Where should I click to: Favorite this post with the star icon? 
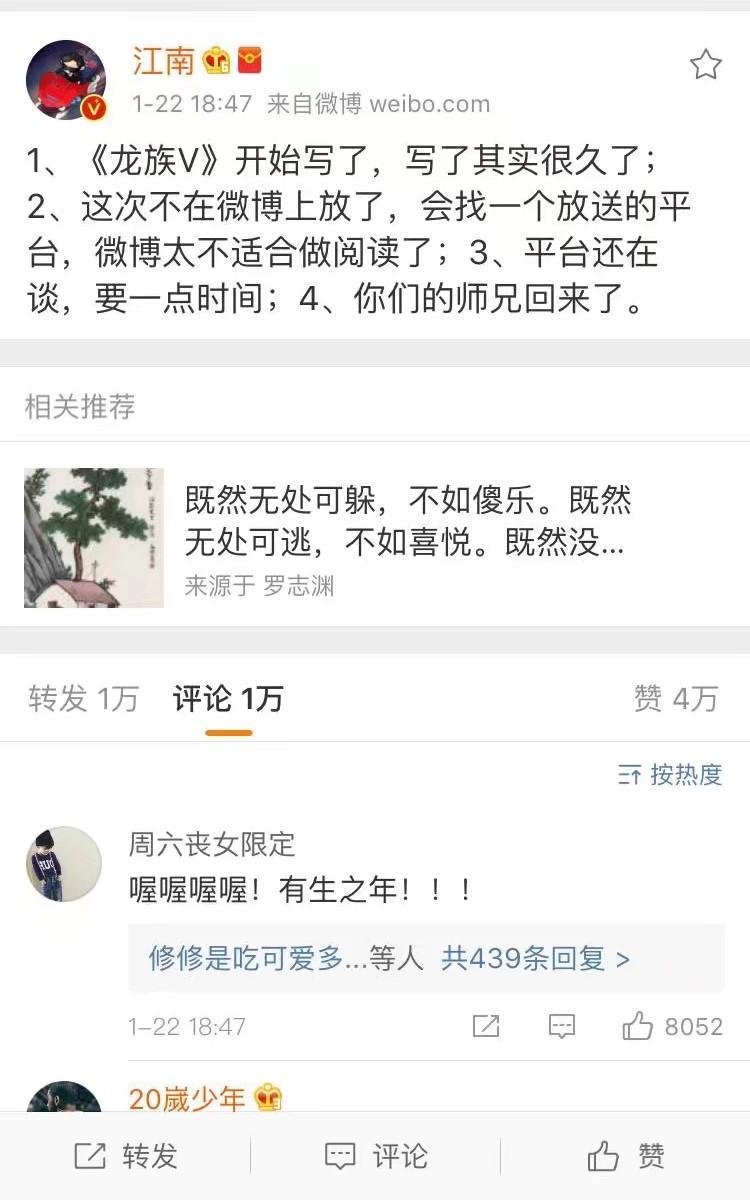pos(705,65)
